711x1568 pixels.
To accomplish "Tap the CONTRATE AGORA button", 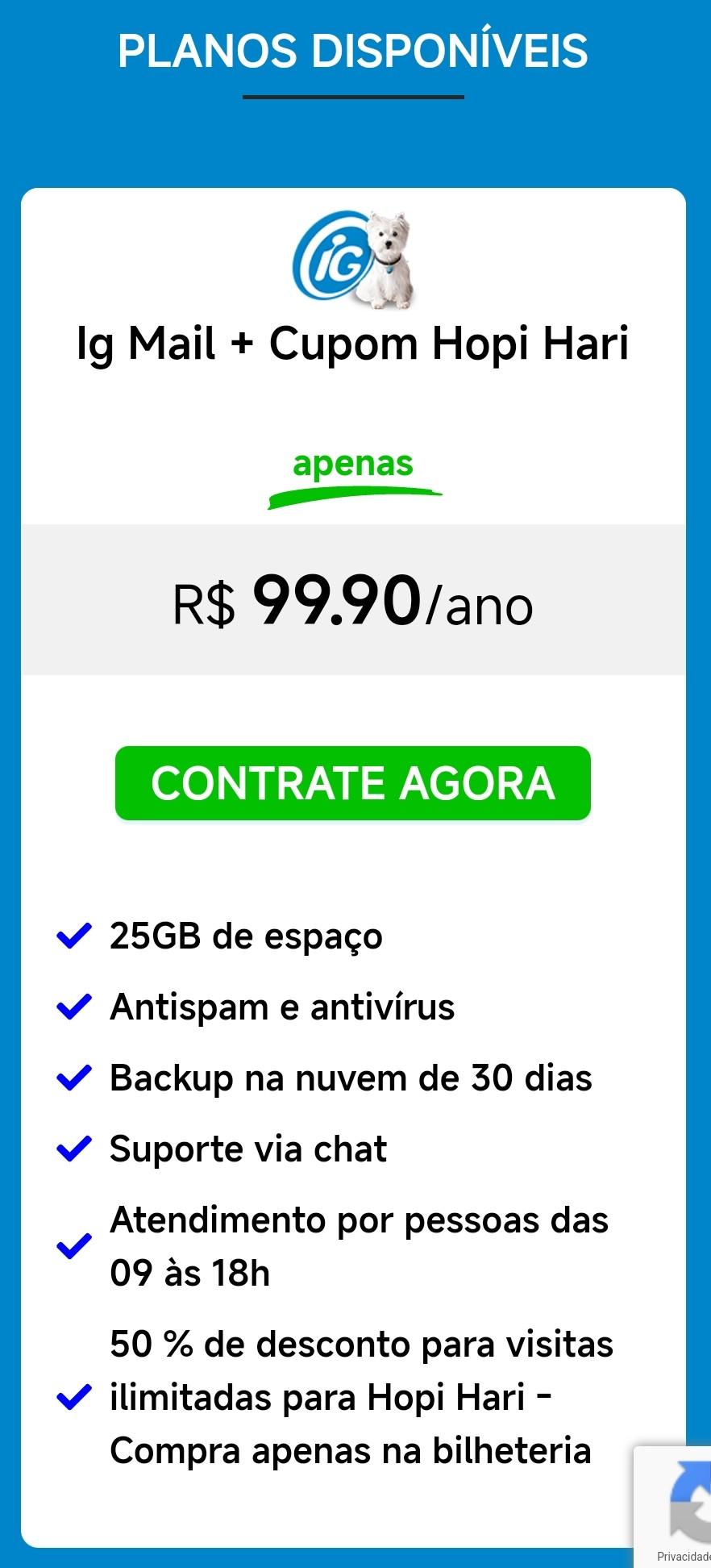I will pos(353,783).
